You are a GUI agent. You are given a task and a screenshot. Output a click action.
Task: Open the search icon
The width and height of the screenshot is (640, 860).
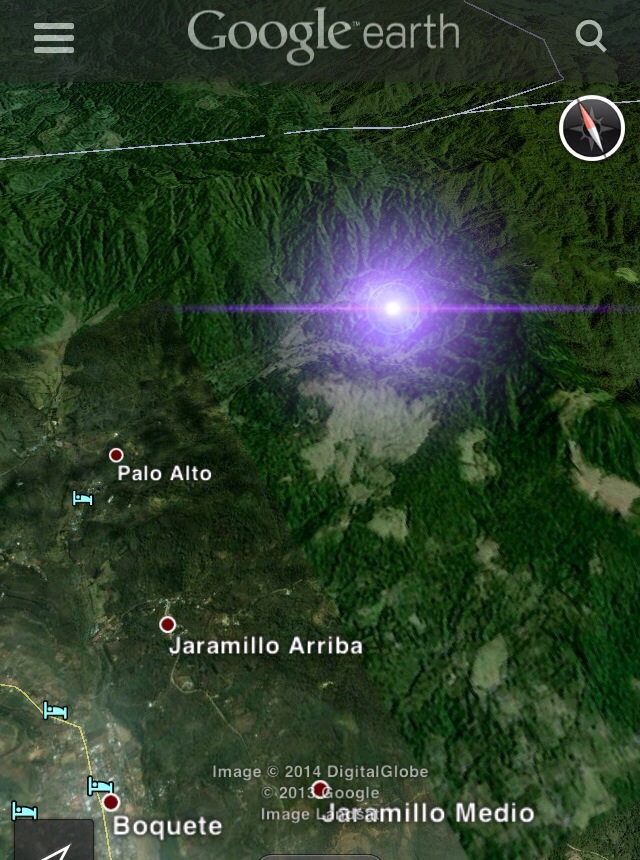tap(591, 37)
